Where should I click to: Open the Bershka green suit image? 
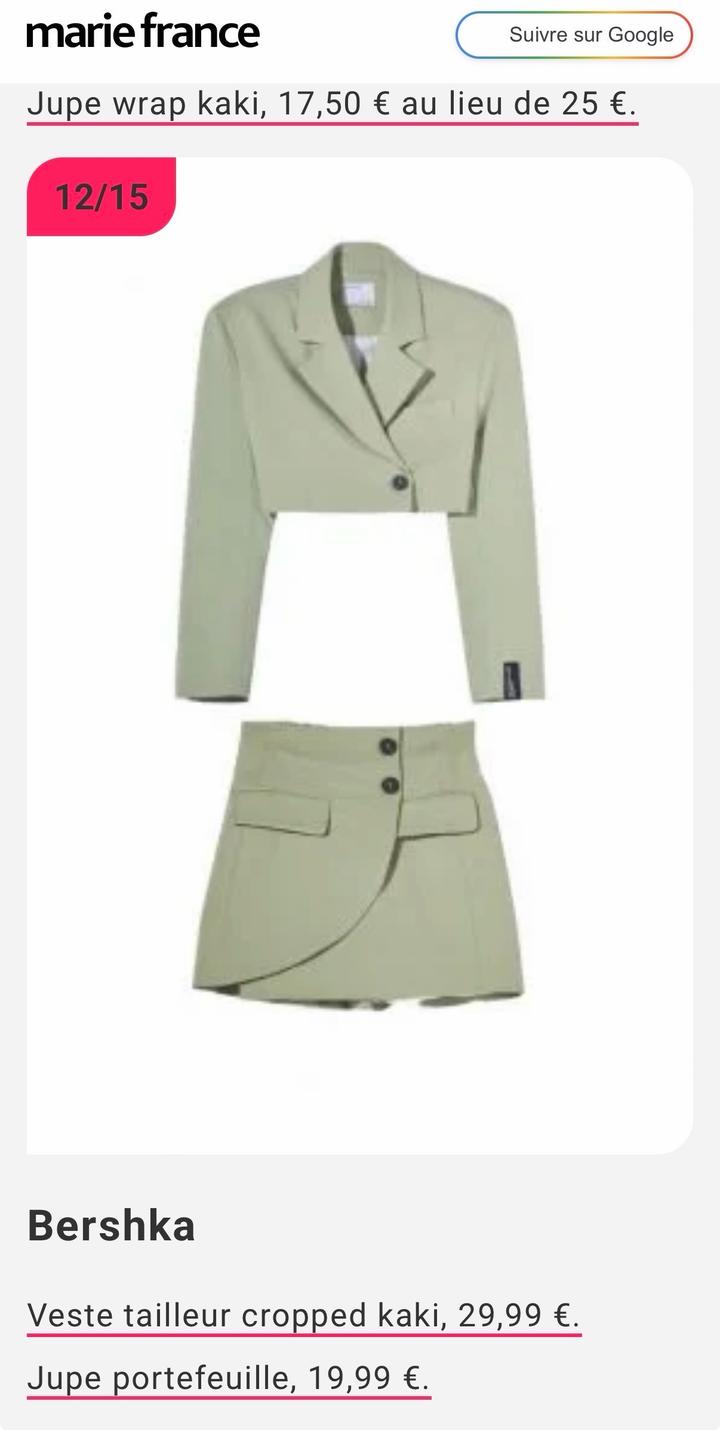coord(360,655)
